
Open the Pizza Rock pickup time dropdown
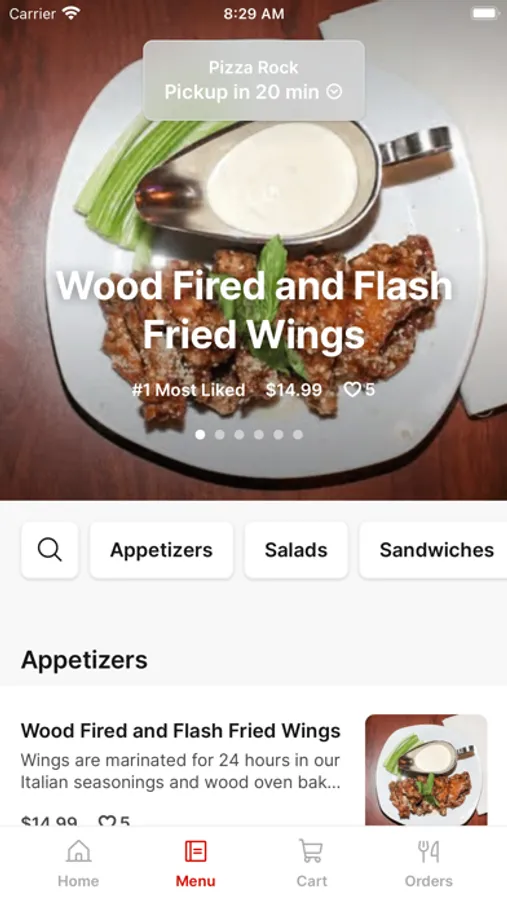(253, 80)
